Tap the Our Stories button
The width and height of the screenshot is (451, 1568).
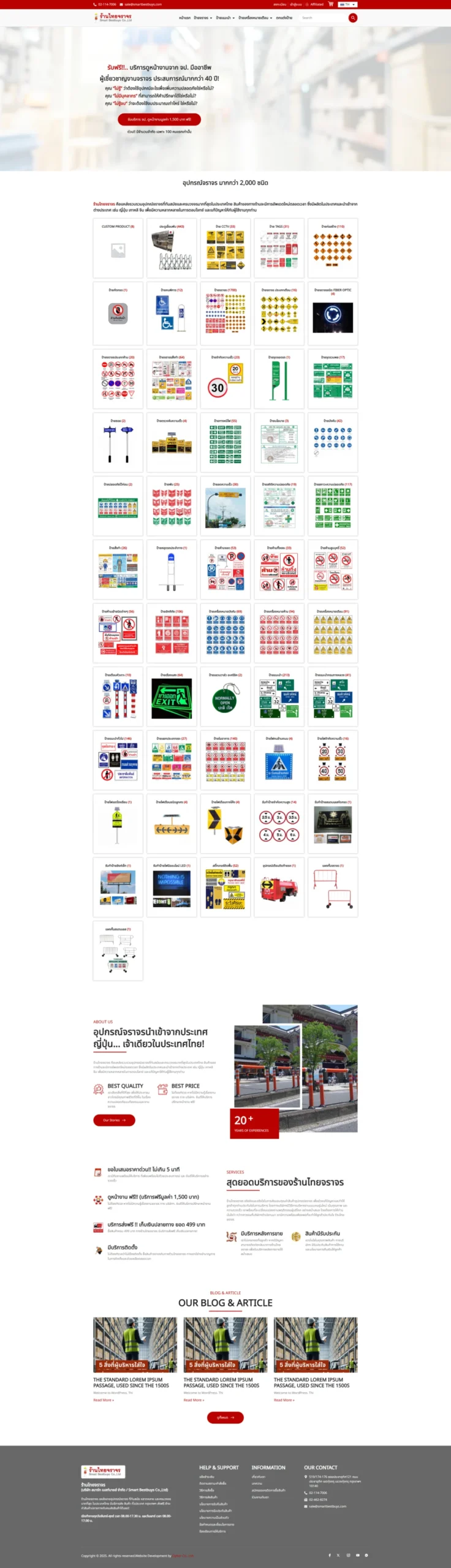pyautogui.click(x=114, y=1120)
